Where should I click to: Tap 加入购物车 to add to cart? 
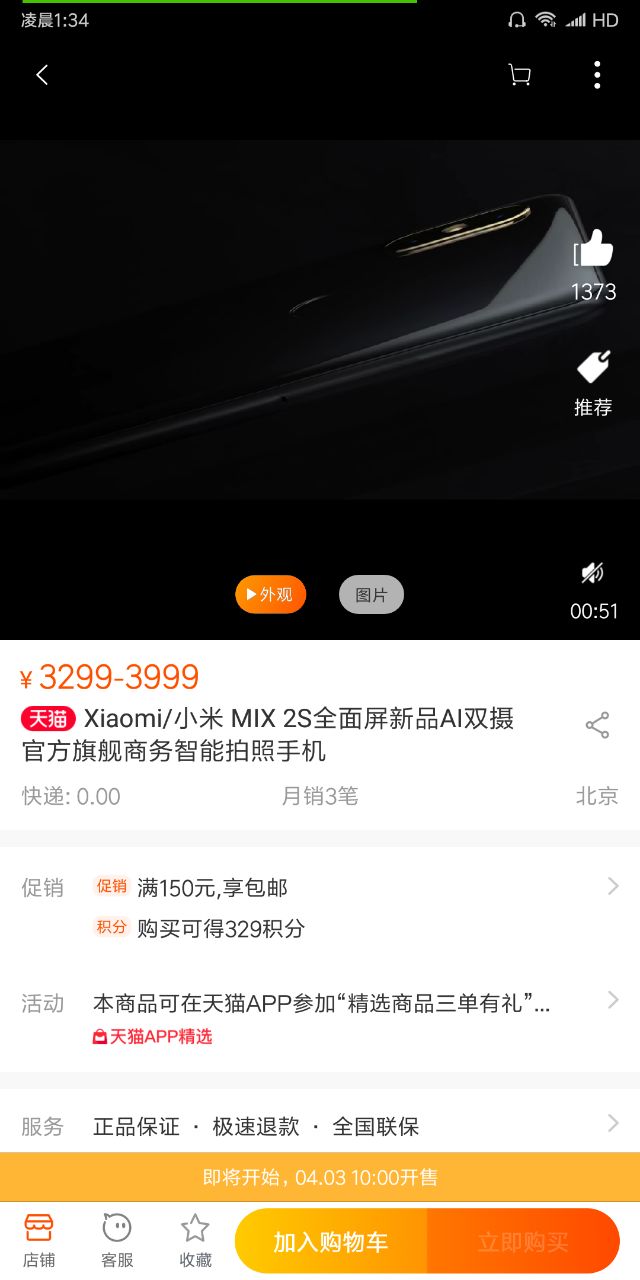tap(331, 1242)
